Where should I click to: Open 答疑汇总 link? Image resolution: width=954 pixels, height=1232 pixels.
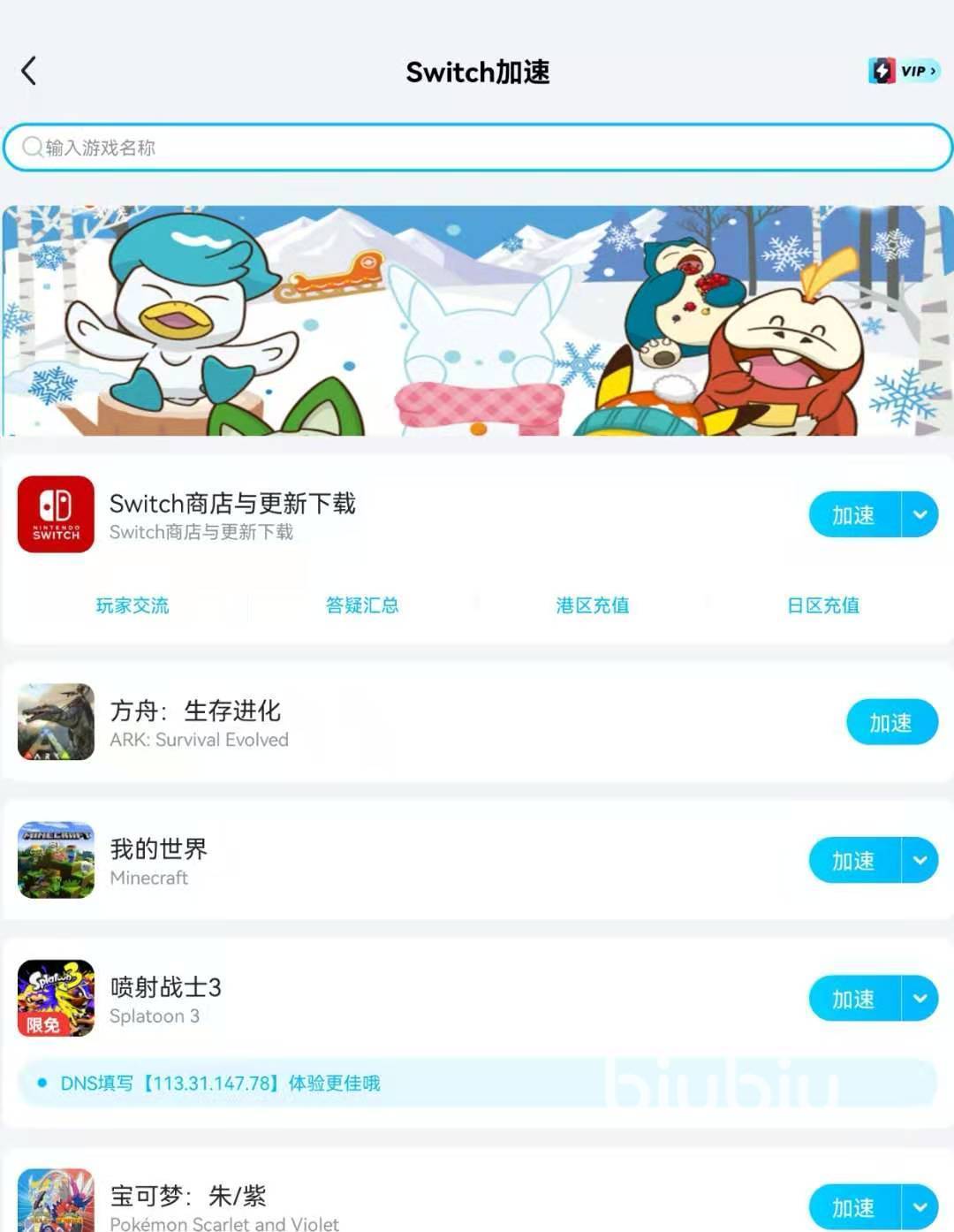click(362, 605)
